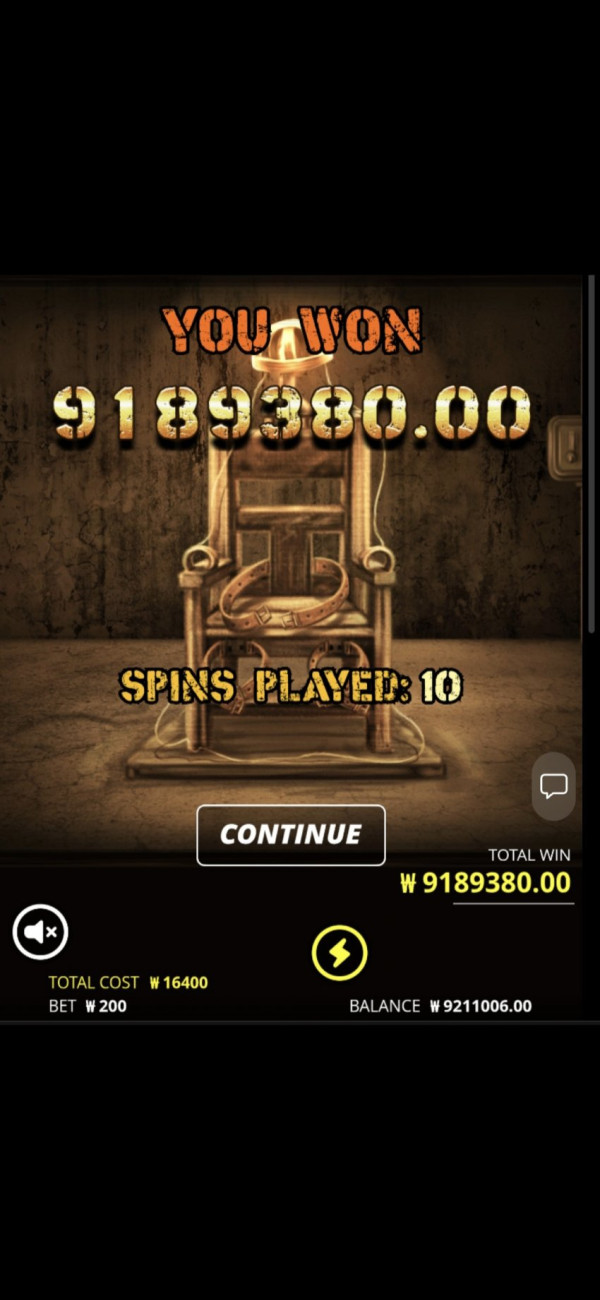This screenshot has height=1300, width=600.
Task: Open the chat bubble icon
Action: click(553, 786)
